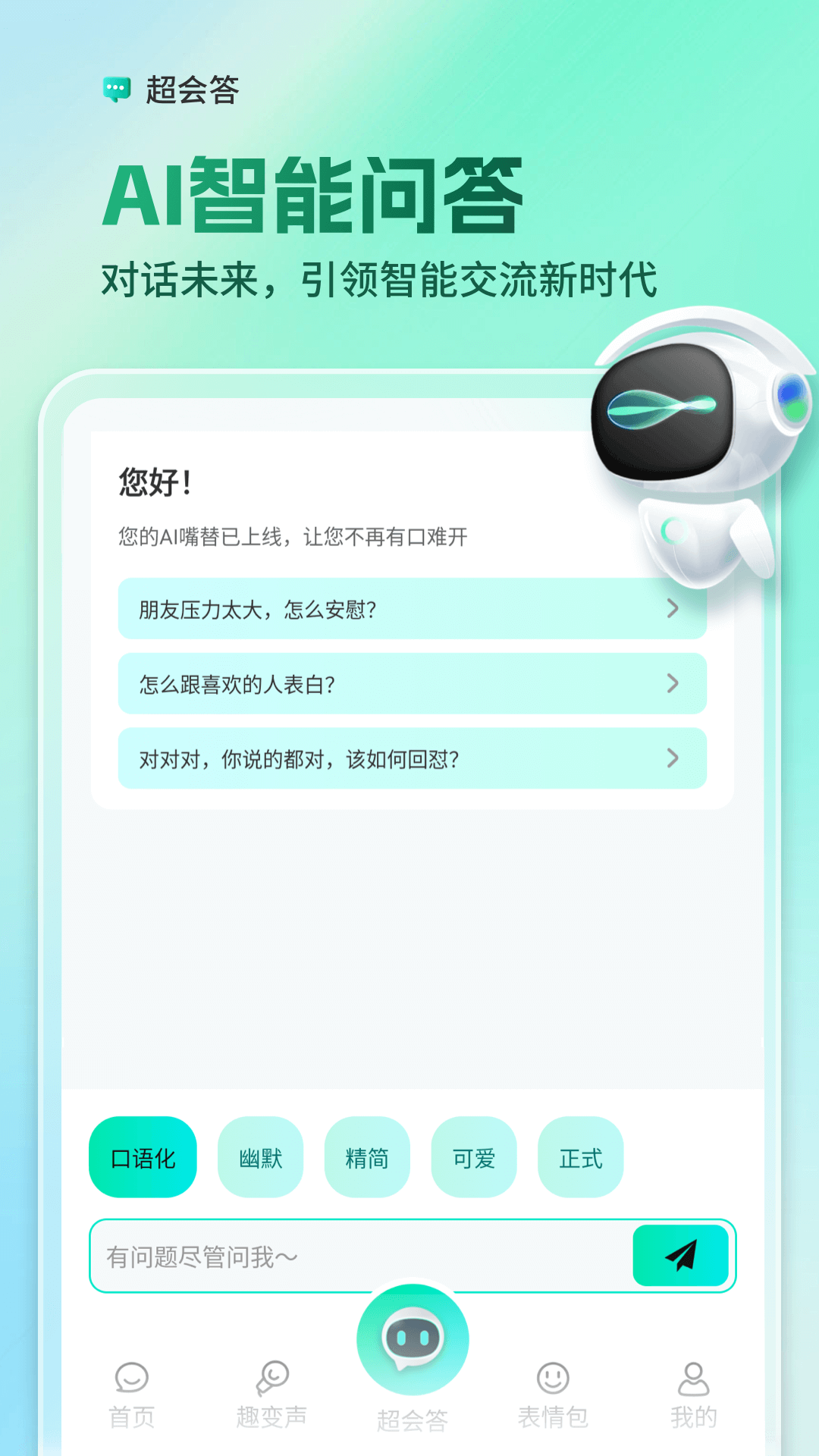This screenshot has width=819, height=1456.
Task: Expand the 该如何回怼 question arrow
Action: pos(672,758)
